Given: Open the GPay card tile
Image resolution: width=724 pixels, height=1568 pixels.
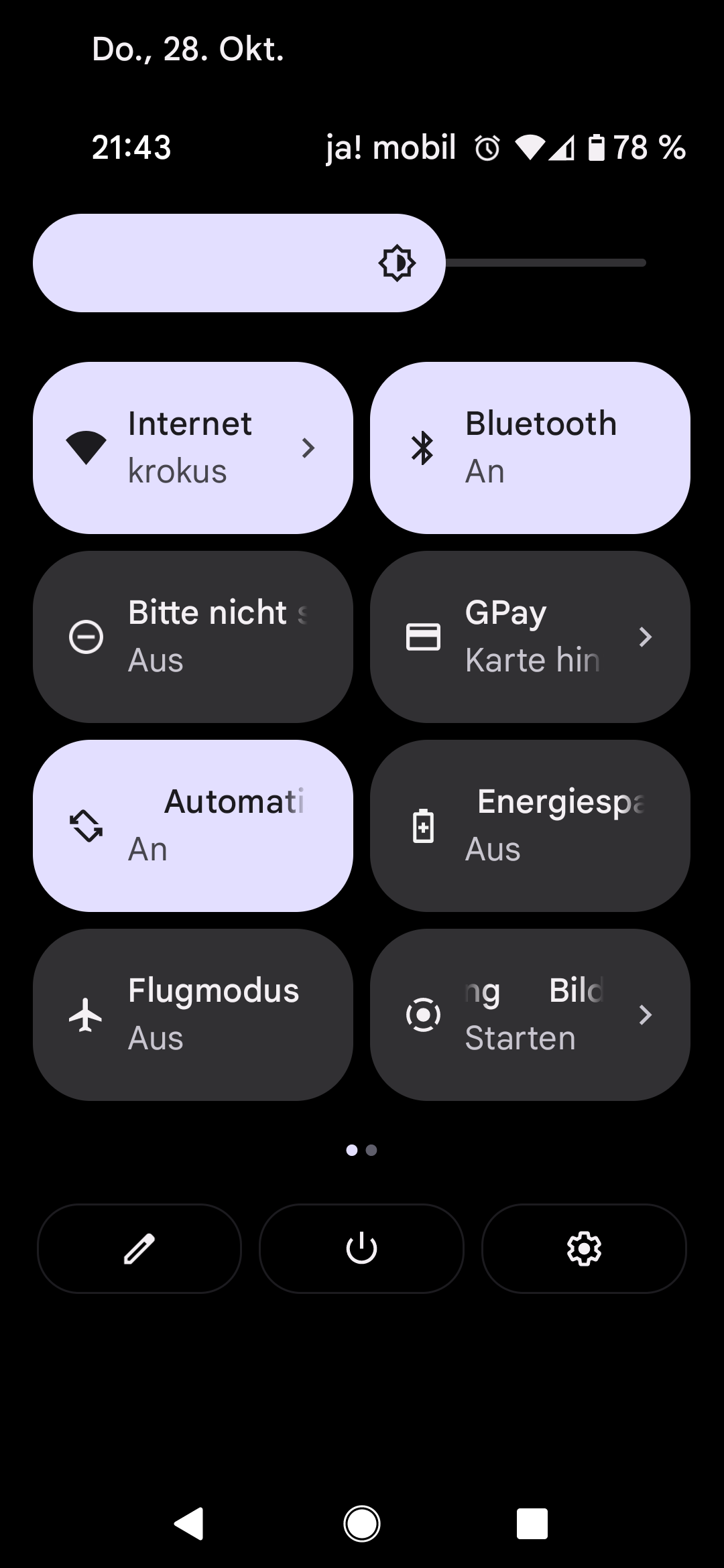Looking at the screenshot, I should click(x=530, y=637).
